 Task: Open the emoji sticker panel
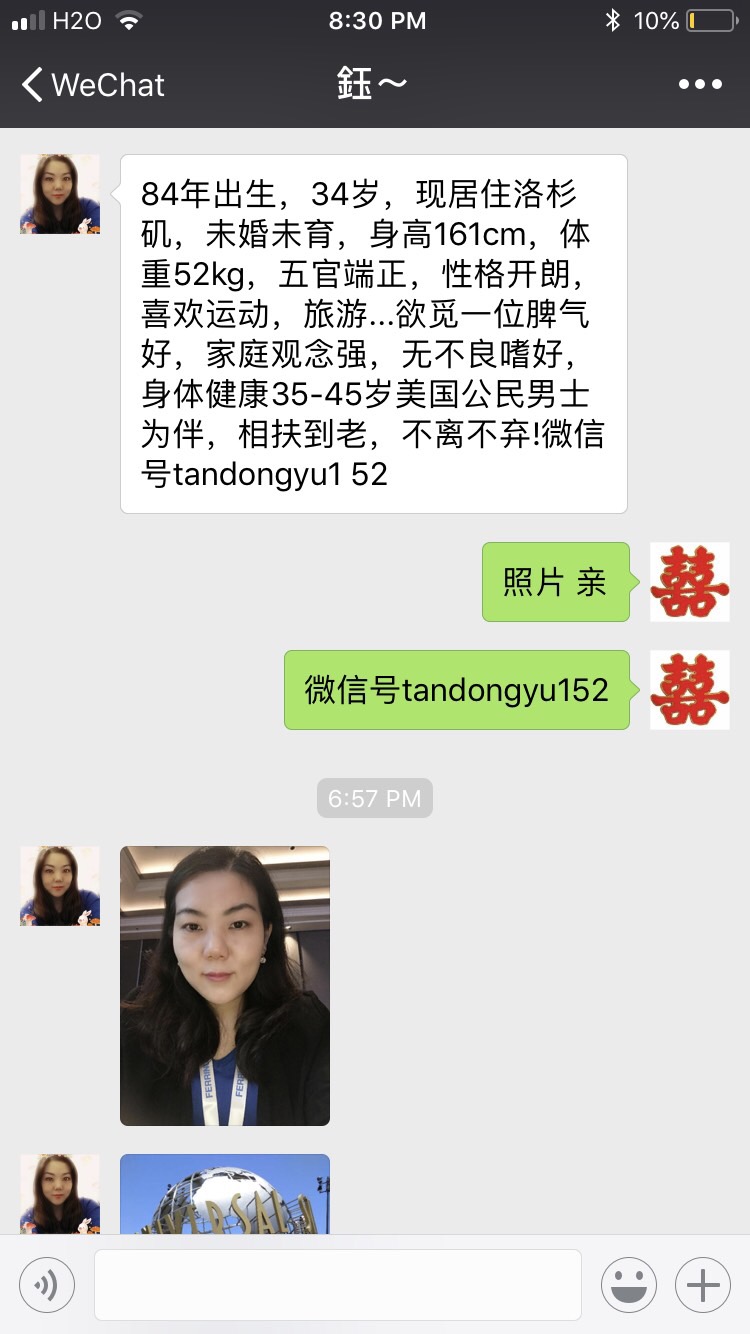pos(629,1284)
